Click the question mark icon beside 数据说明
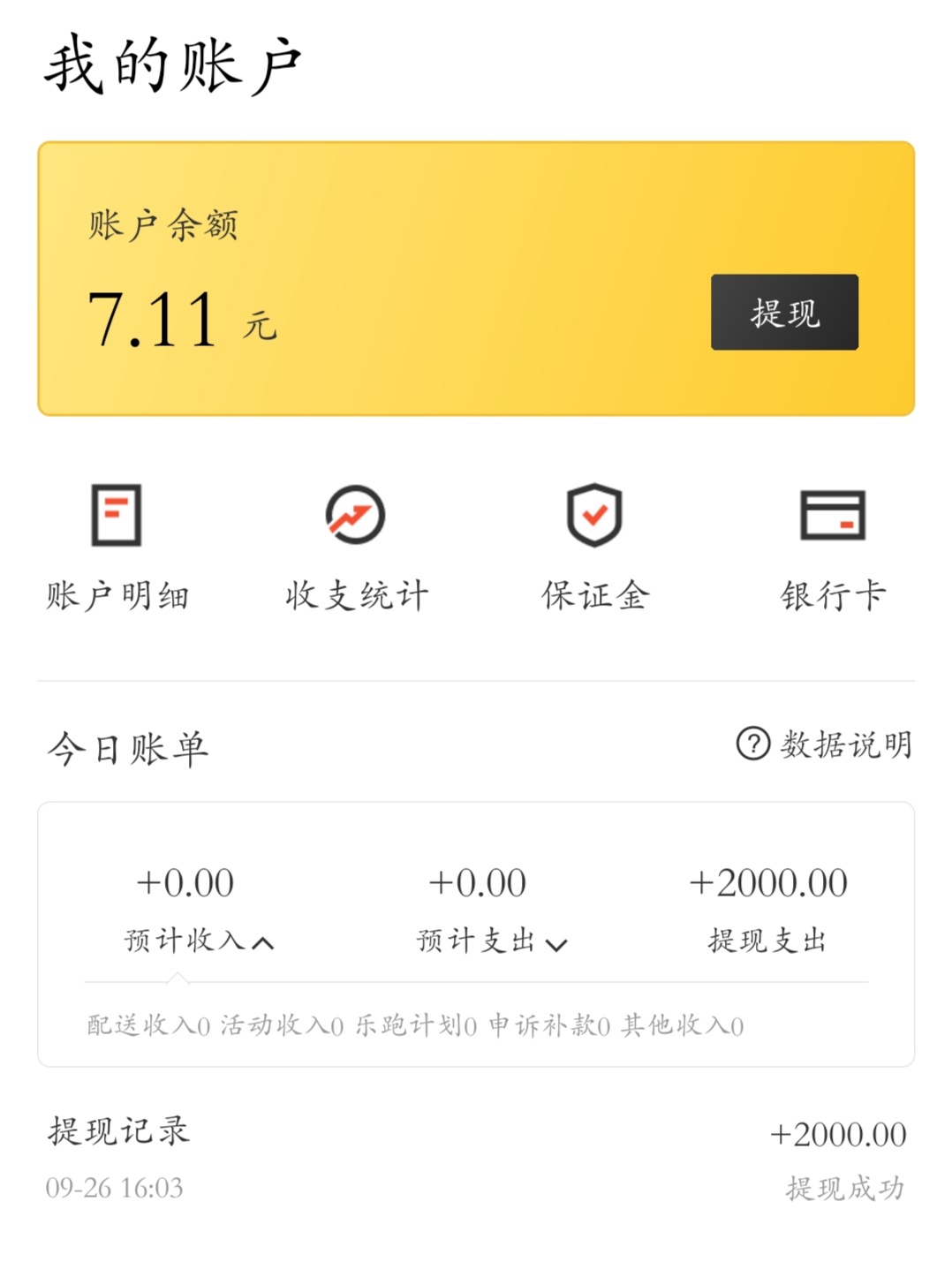This screenshot has width=952, height=1277. coord(752,746)
